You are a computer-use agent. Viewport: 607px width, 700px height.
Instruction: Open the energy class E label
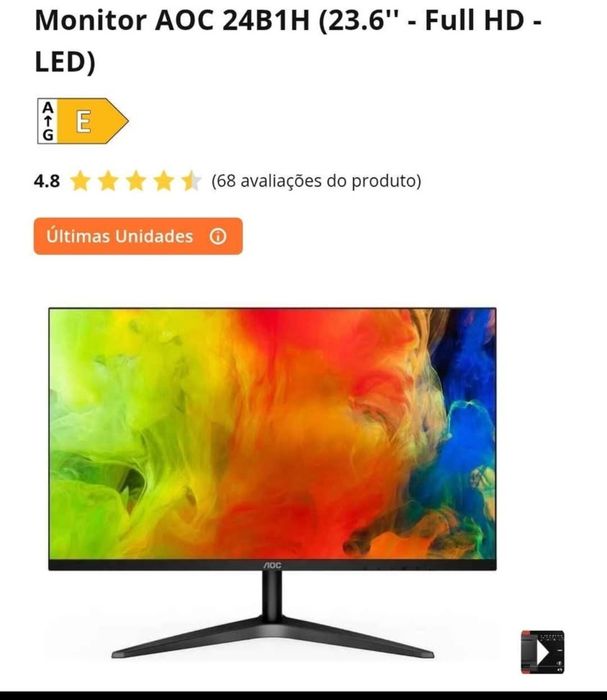point(82,122)
